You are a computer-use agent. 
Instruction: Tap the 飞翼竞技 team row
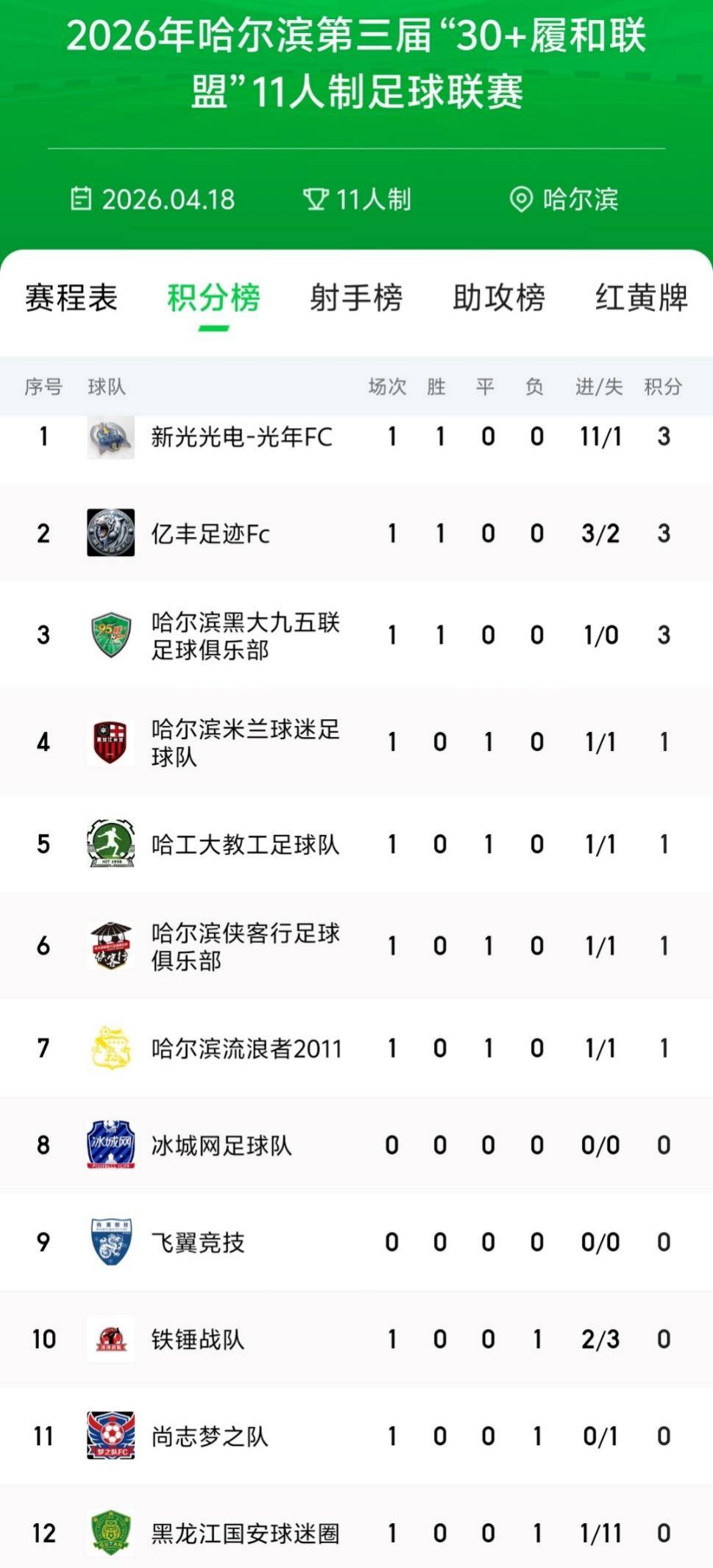[198, 1242]
